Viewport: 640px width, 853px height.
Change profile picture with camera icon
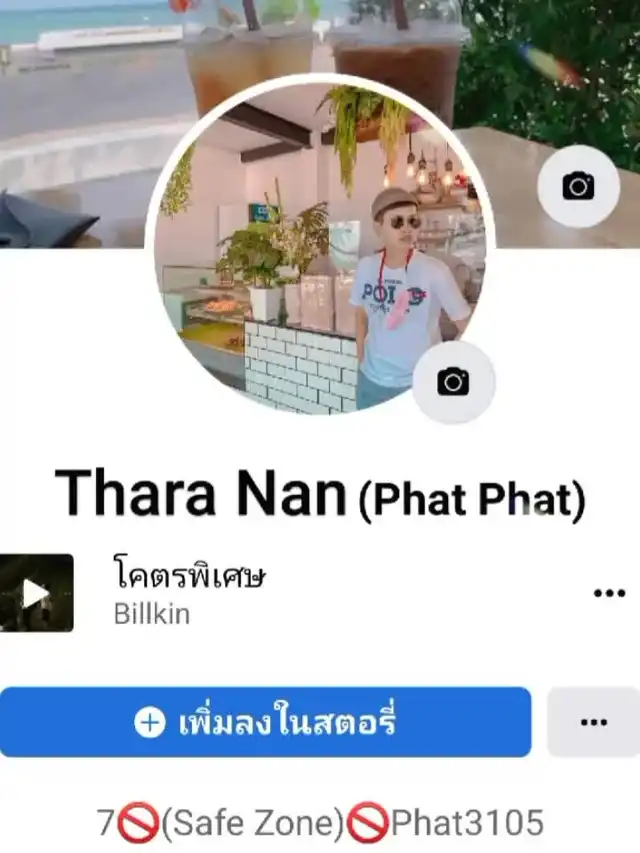452,381
